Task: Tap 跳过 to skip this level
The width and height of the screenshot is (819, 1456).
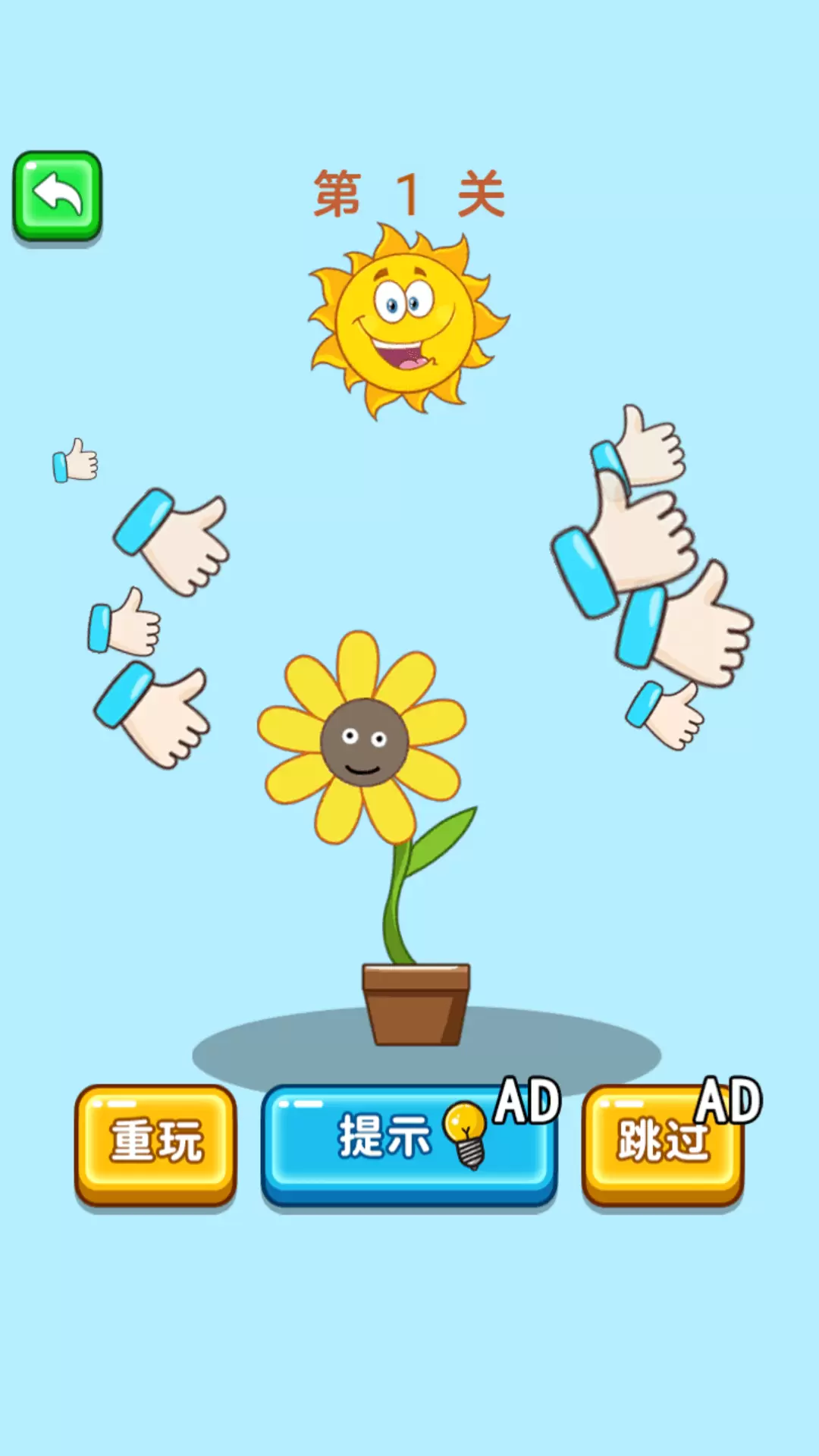Action: (x=662, y=1143)
